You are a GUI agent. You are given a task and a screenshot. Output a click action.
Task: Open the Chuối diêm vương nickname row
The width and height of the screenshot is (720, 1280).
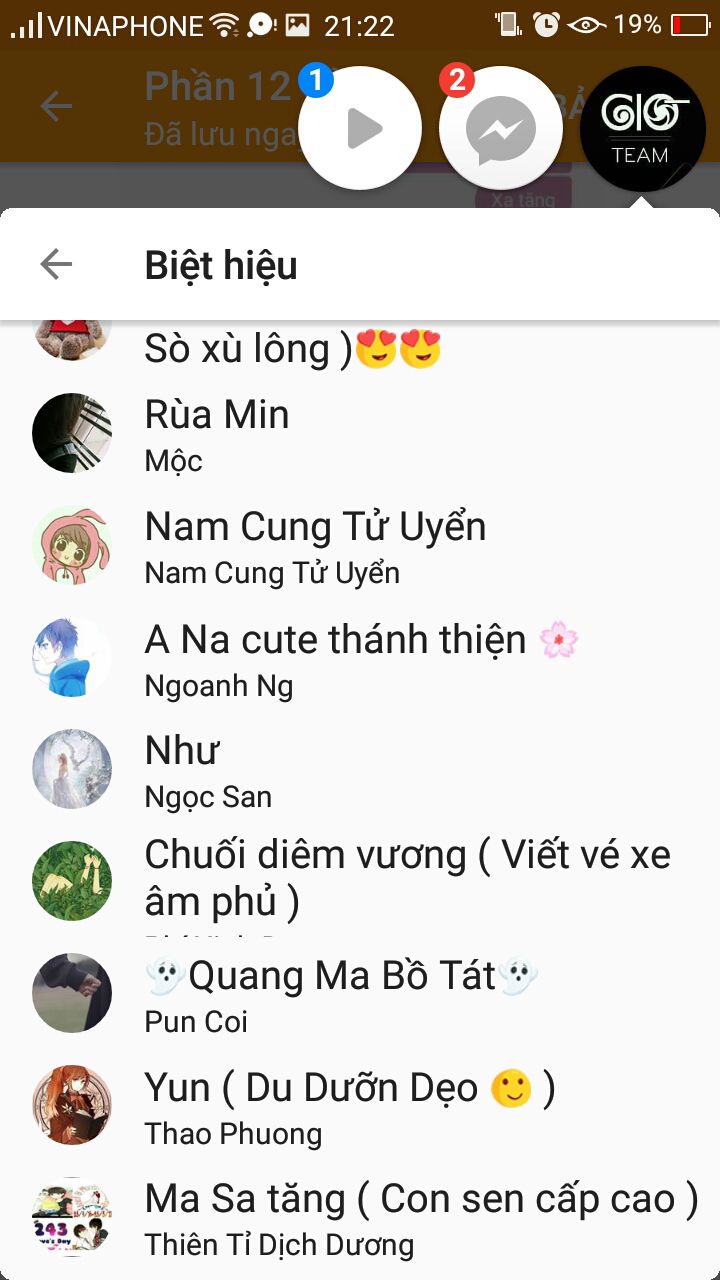click(360, 882)
